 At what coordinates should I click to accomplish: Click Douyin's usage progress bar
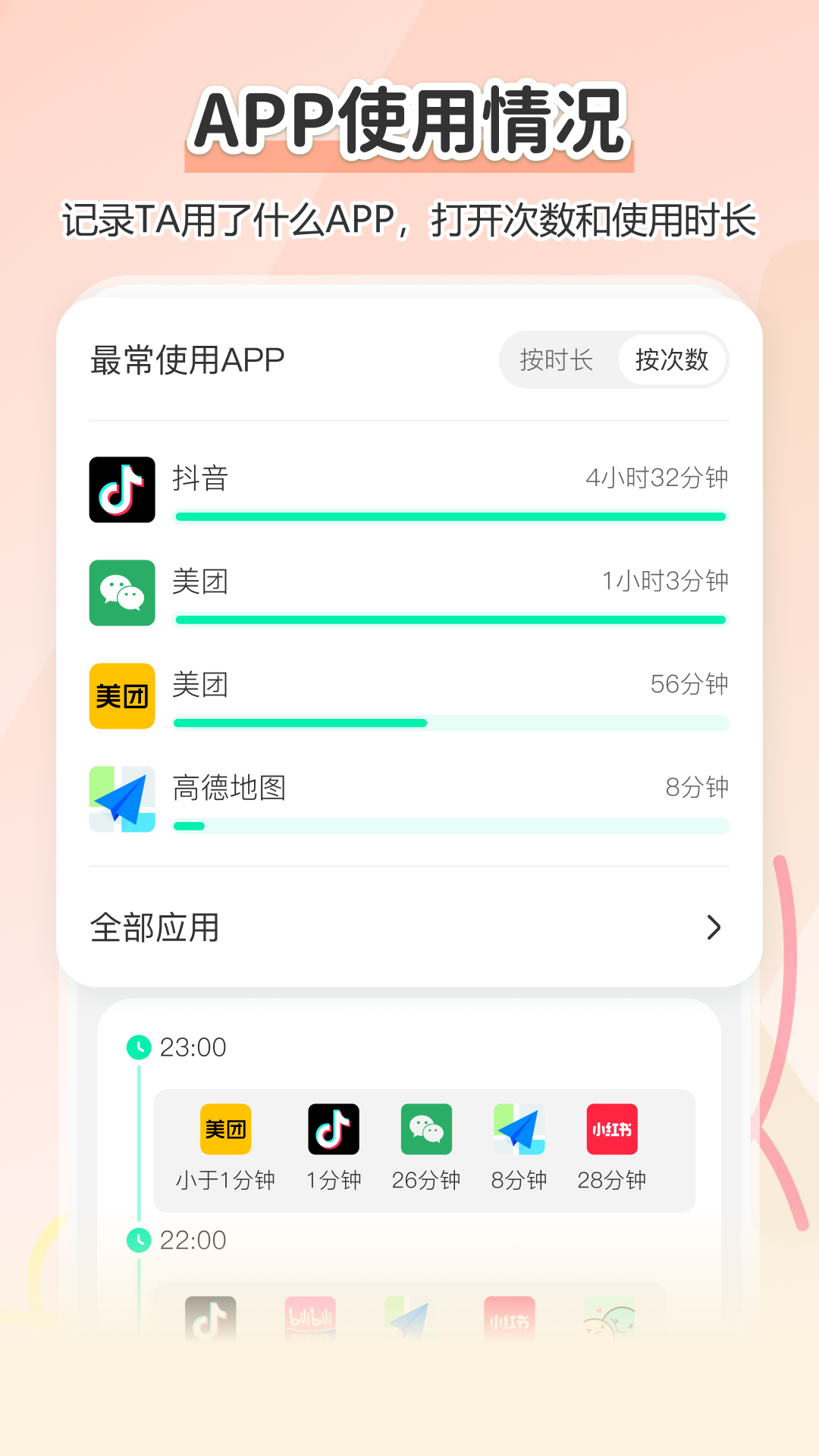coord(450,515)
